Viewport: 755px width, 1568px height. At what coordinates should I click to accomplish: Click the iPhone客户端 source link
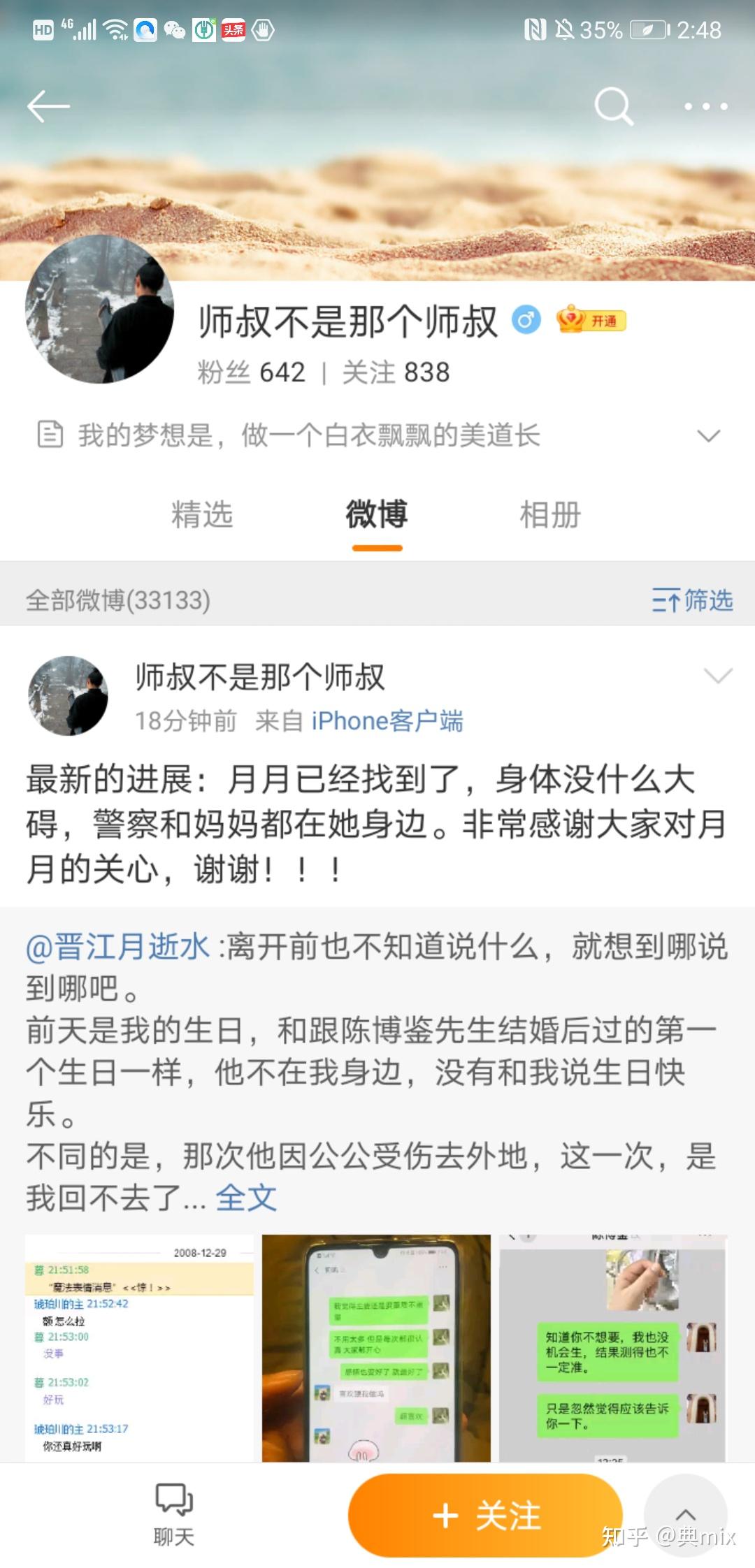click(387, 720)
